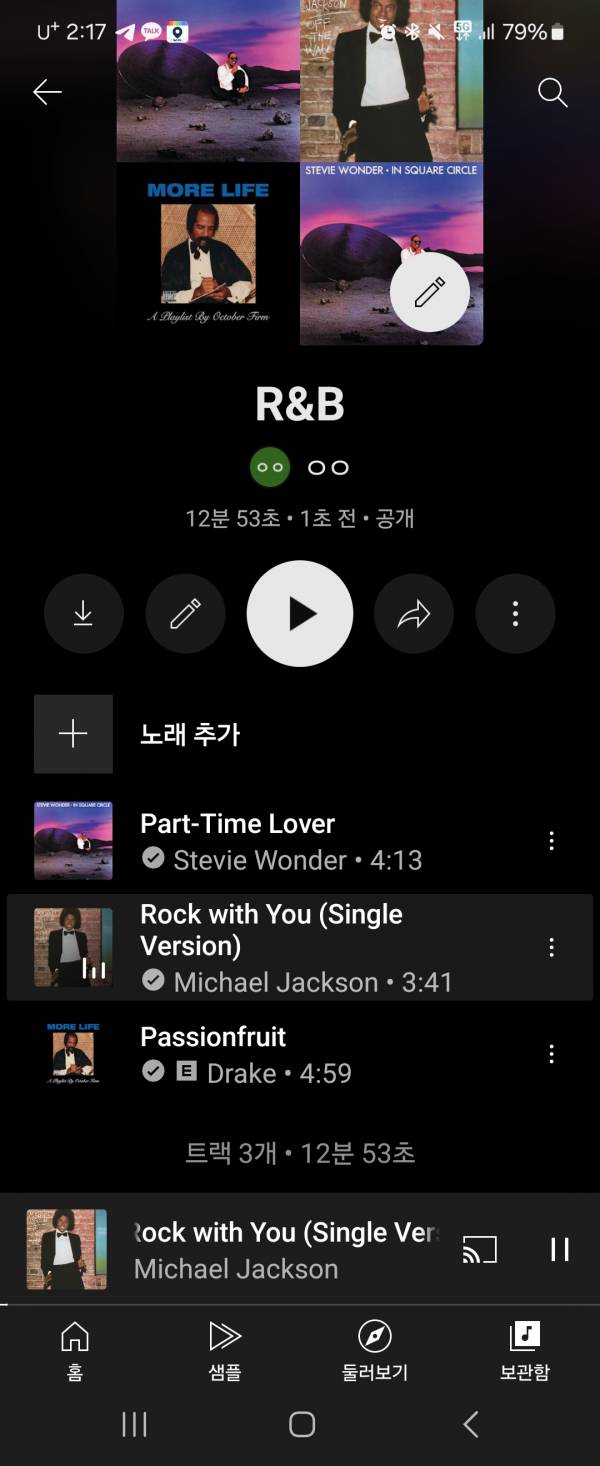This screenshot has height=1466, width=600.
Task: Open search with the magnifier icon
Action: [x=552, y=93]
